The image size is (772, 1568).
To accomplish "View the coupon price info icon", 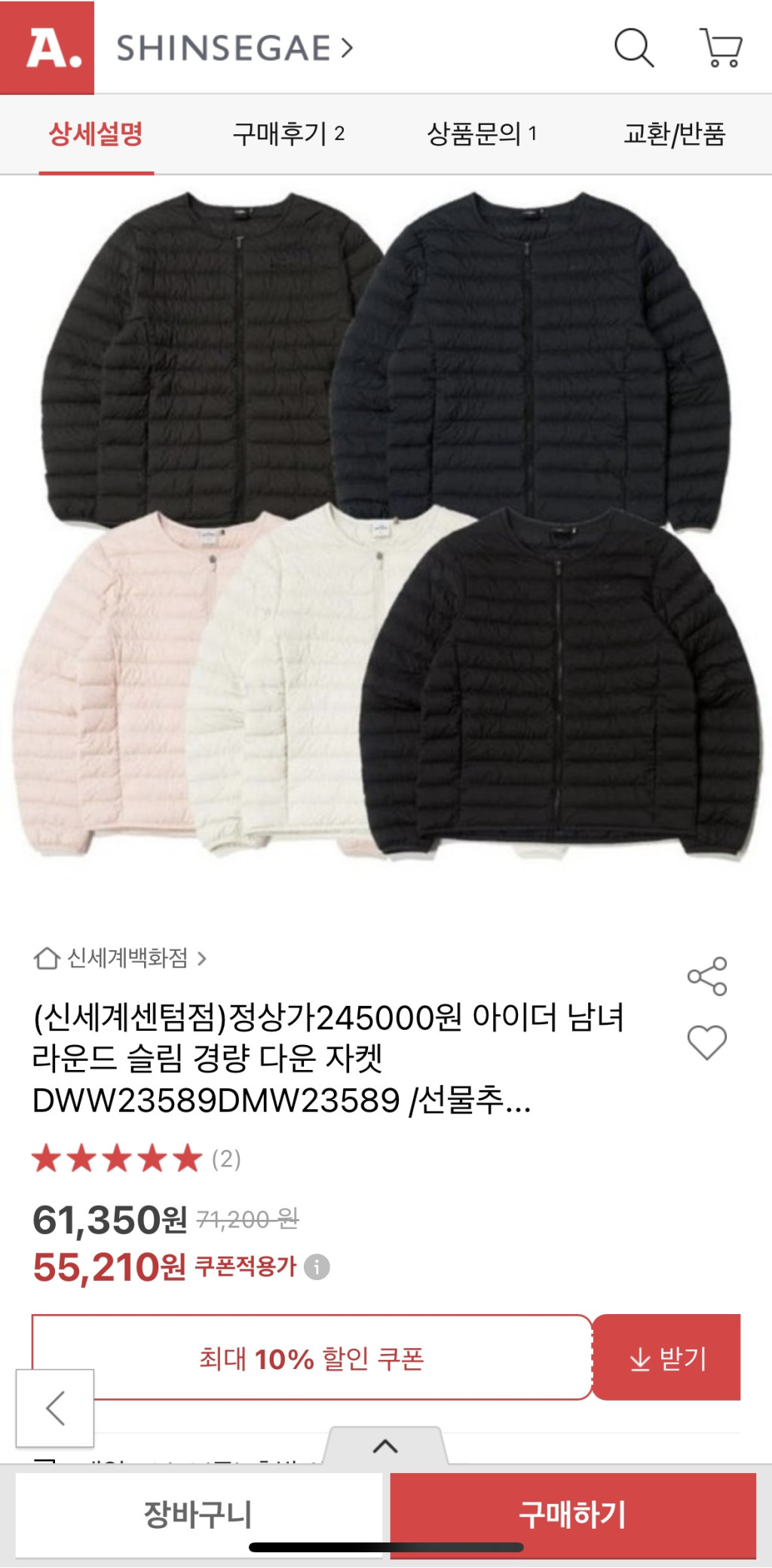I will coord(317,1267).
